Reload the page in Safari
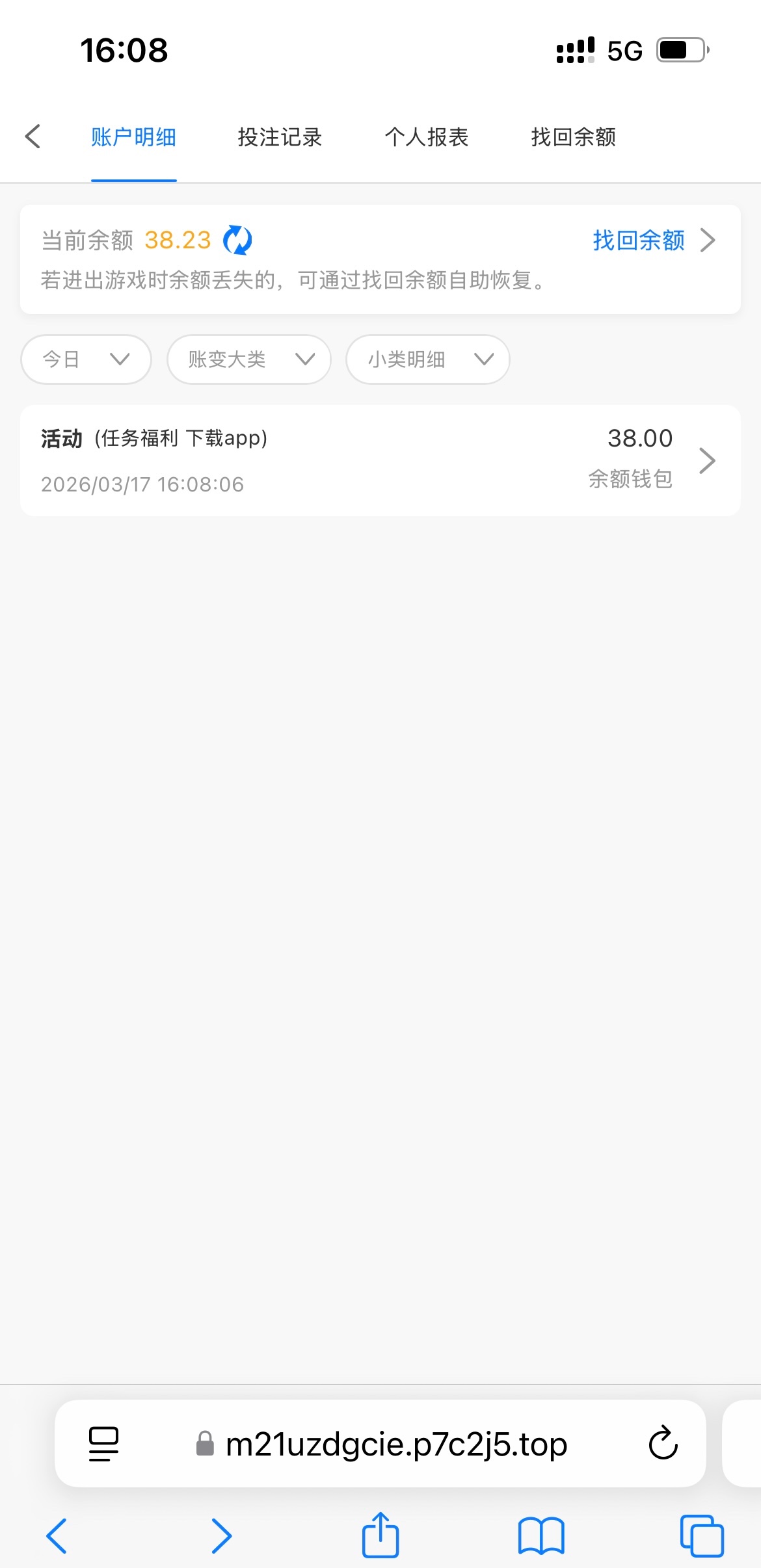The width and height of the screenshot is (761, 1568). coord(663,1444)
